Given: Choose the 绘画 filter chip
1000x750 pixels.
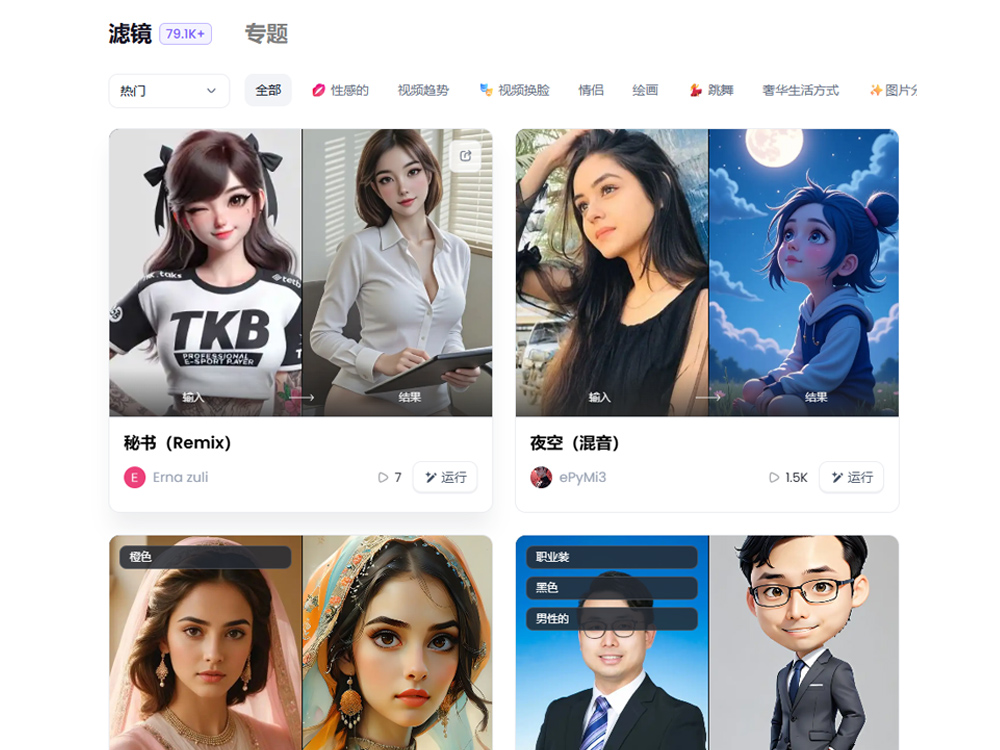Looking at the screenshot, I should [645, 90].
